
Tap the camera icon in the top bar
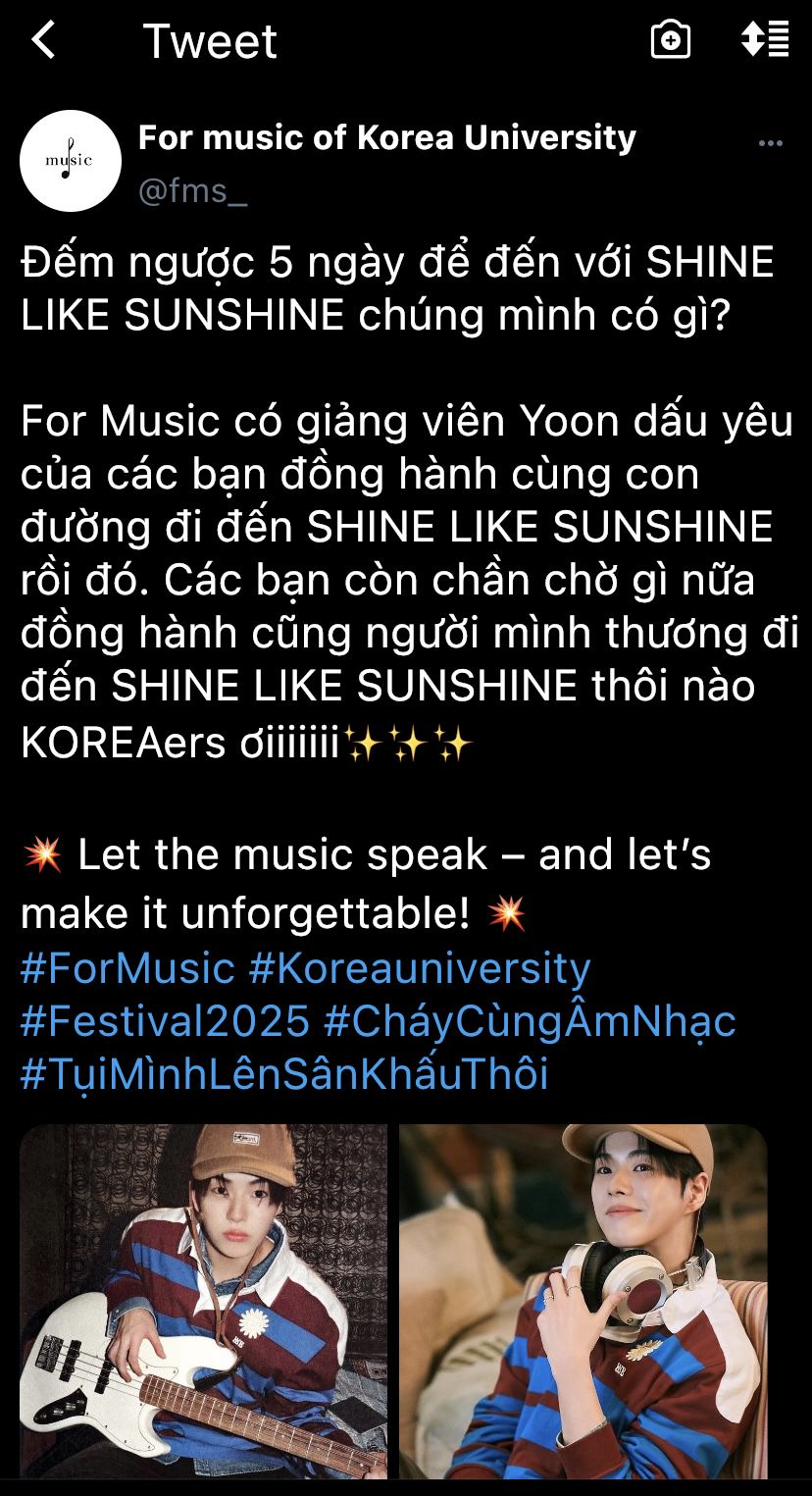pos(671,40)
